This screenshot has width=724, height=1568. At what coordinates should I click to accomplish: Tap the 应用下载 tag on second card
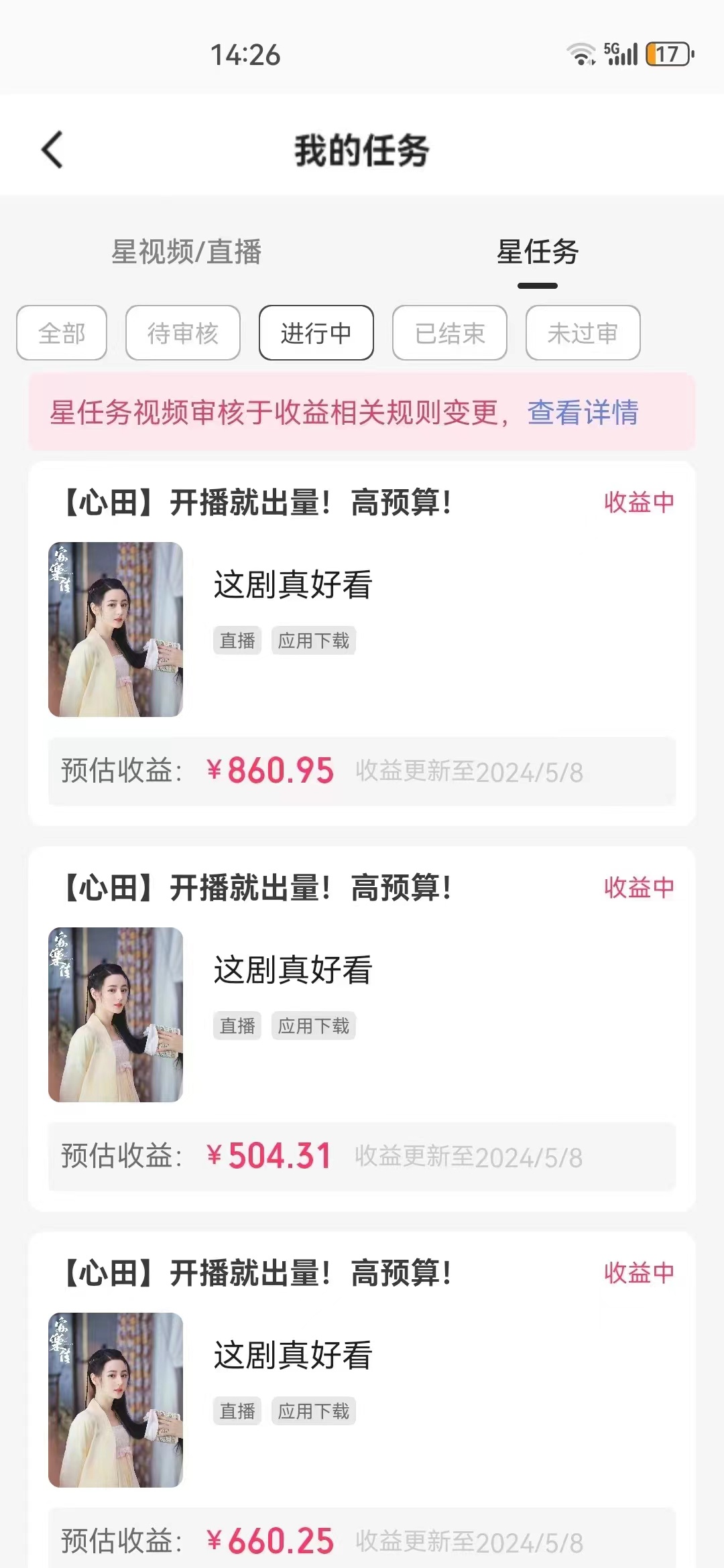[x=314, y=1026]
